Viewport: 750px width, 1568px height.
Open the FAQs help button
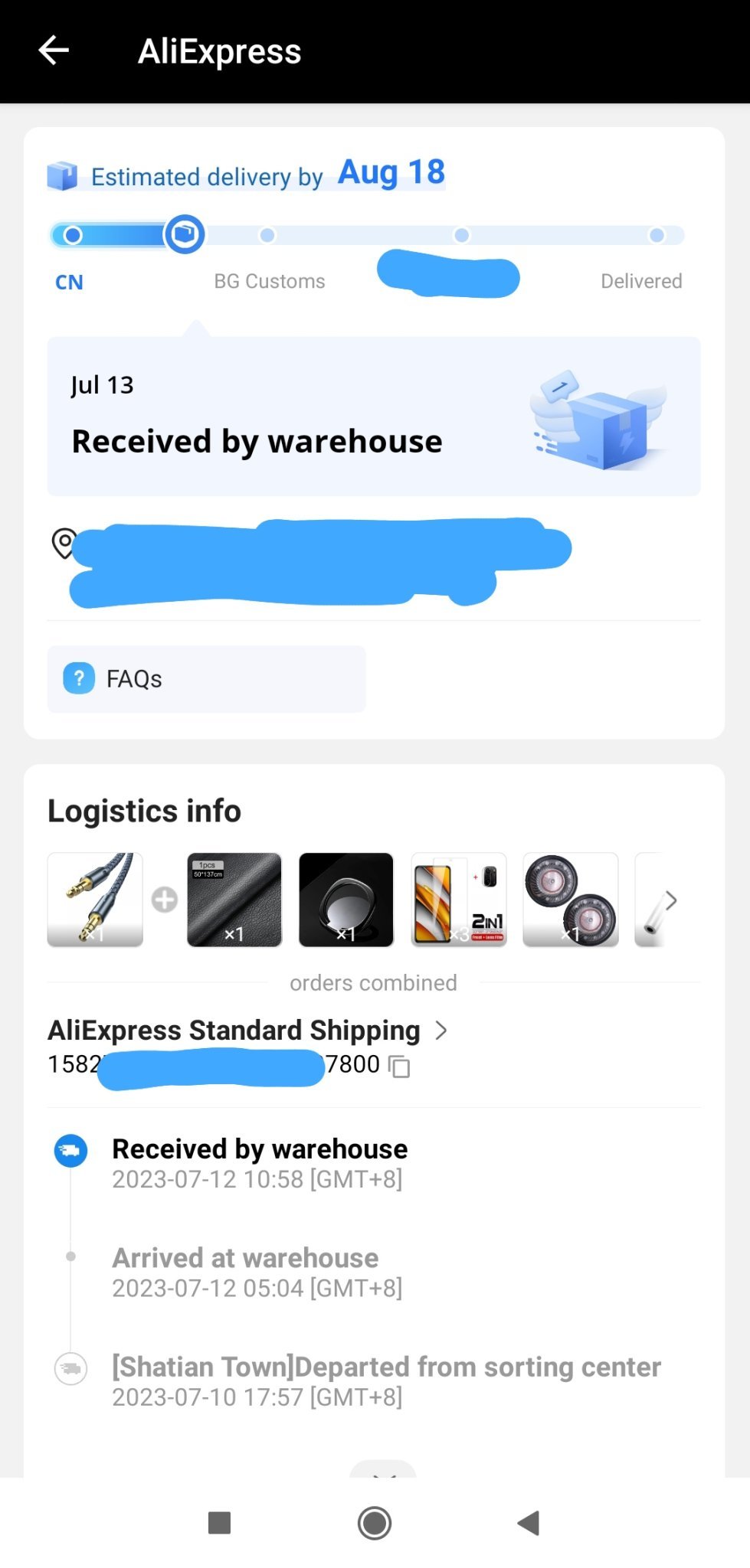pos(206,678)
